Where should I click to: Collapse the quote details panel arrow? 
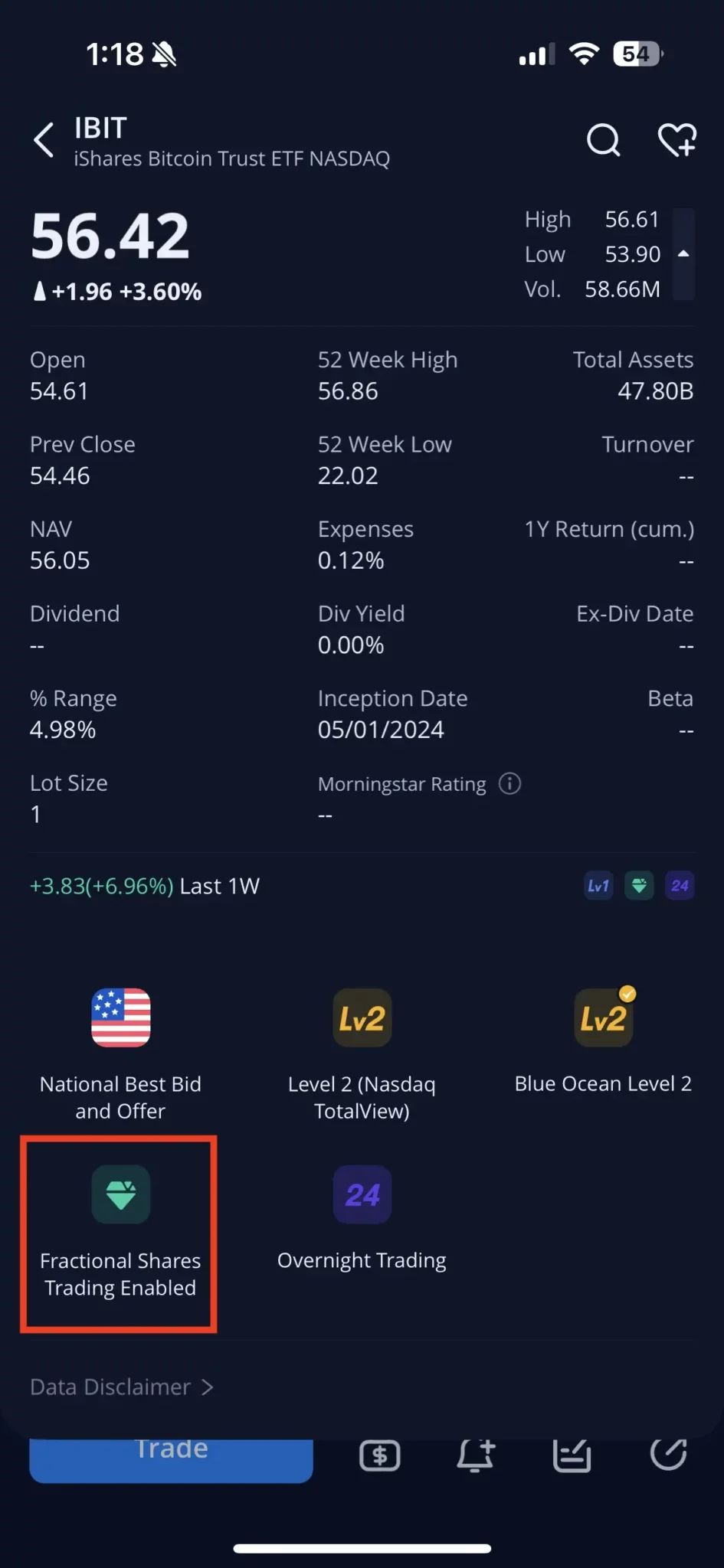[x=683, y=254]
